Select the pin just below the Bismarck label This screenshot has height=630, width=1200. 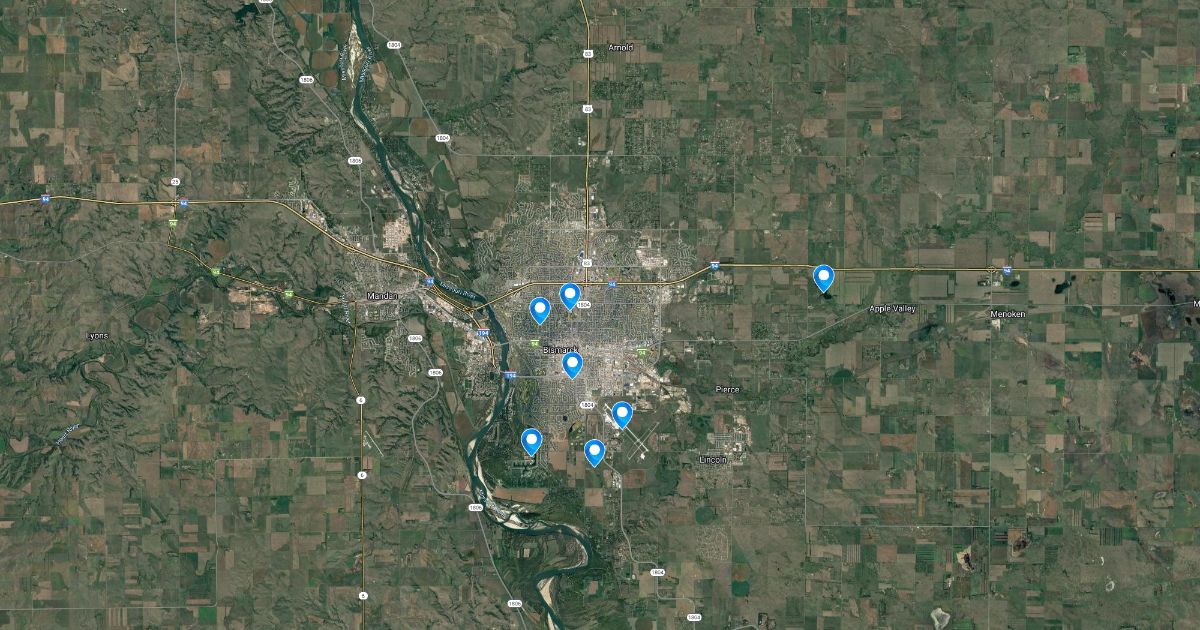coord(572,365)
